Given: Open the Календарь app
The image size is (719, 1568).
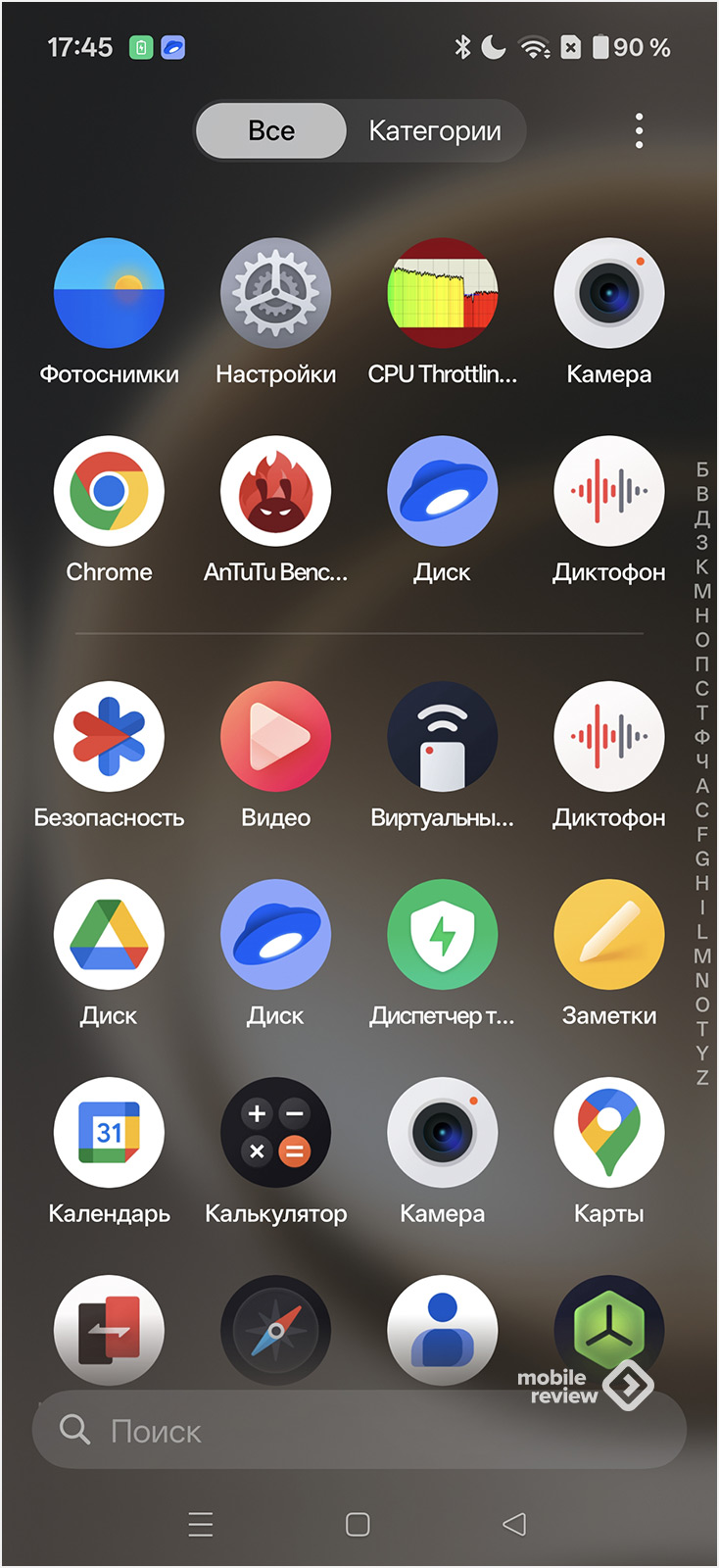Looking at the screenshot, I should 109,1132.
